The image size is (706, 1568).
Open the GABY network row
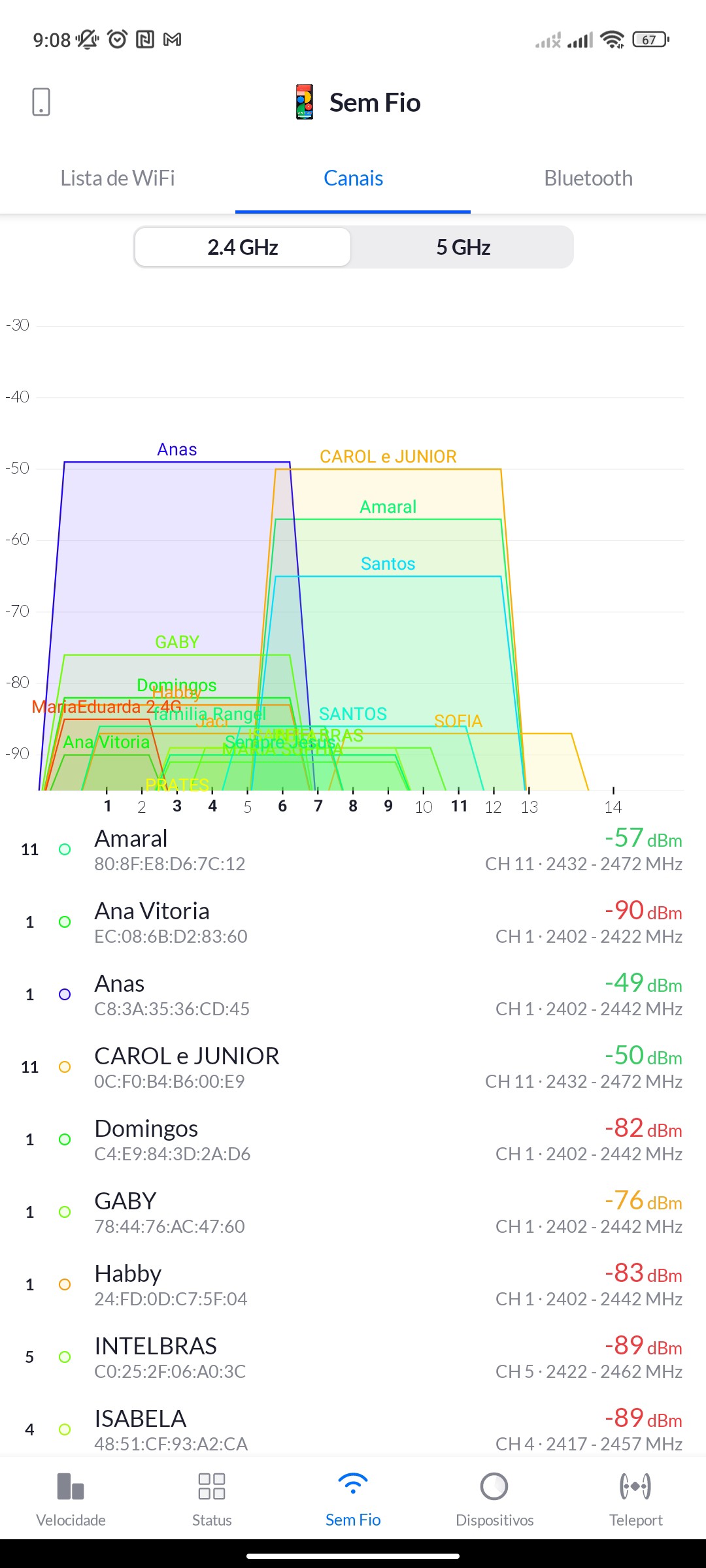tap(353, 1212)
